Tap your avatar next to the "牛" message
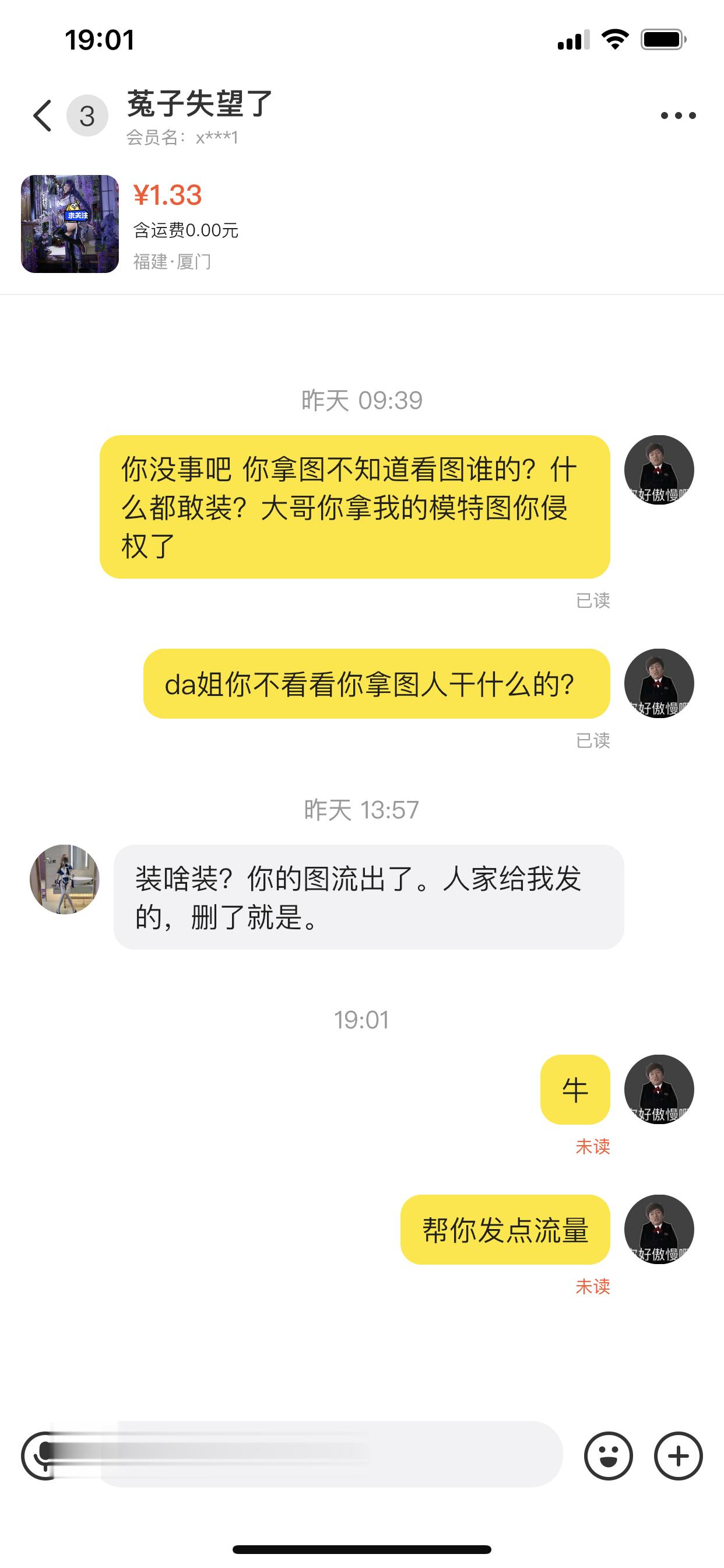Viewport: 724px width, 1568px height. coord(659,1090)
